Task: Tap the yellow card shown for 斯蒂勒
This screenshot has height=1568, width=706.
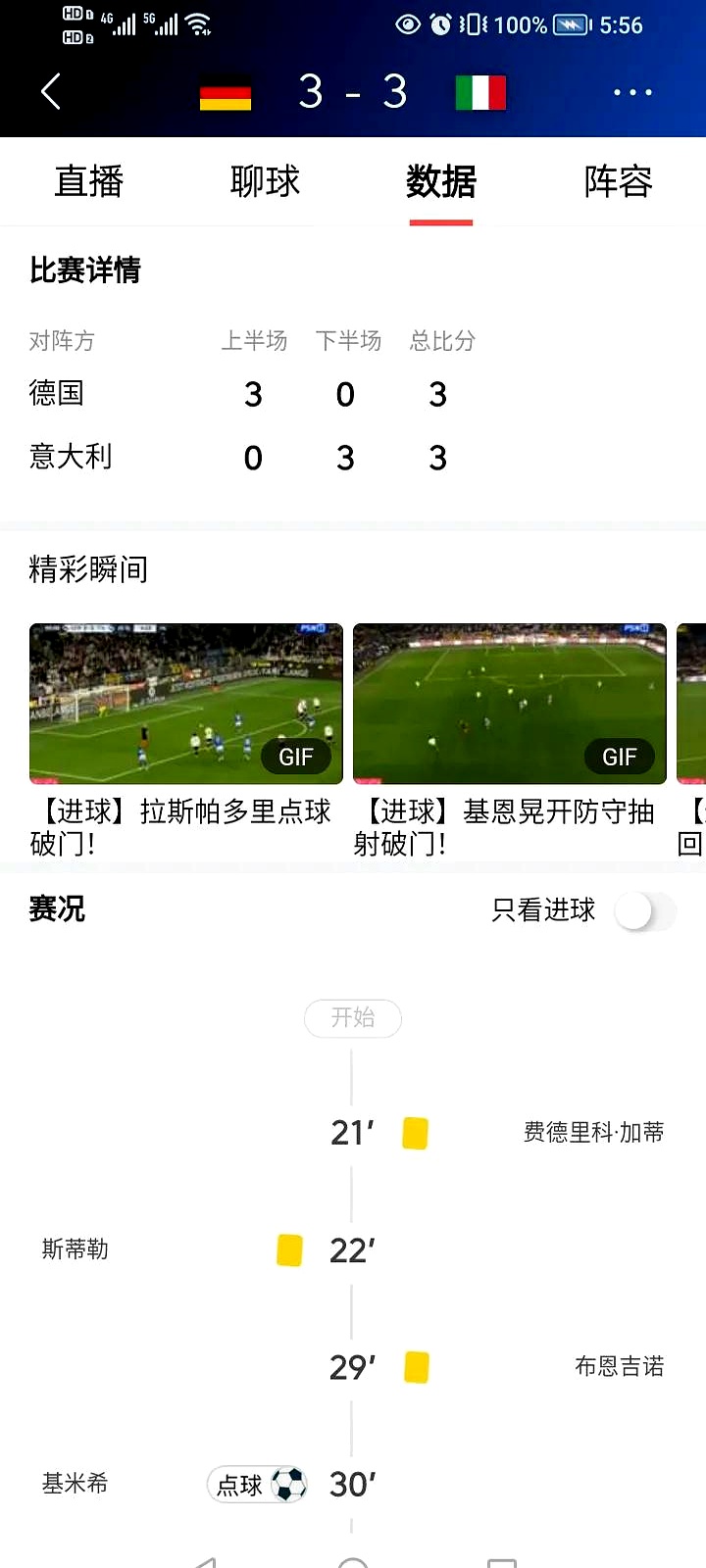Action: click(x=288, y=1249)
